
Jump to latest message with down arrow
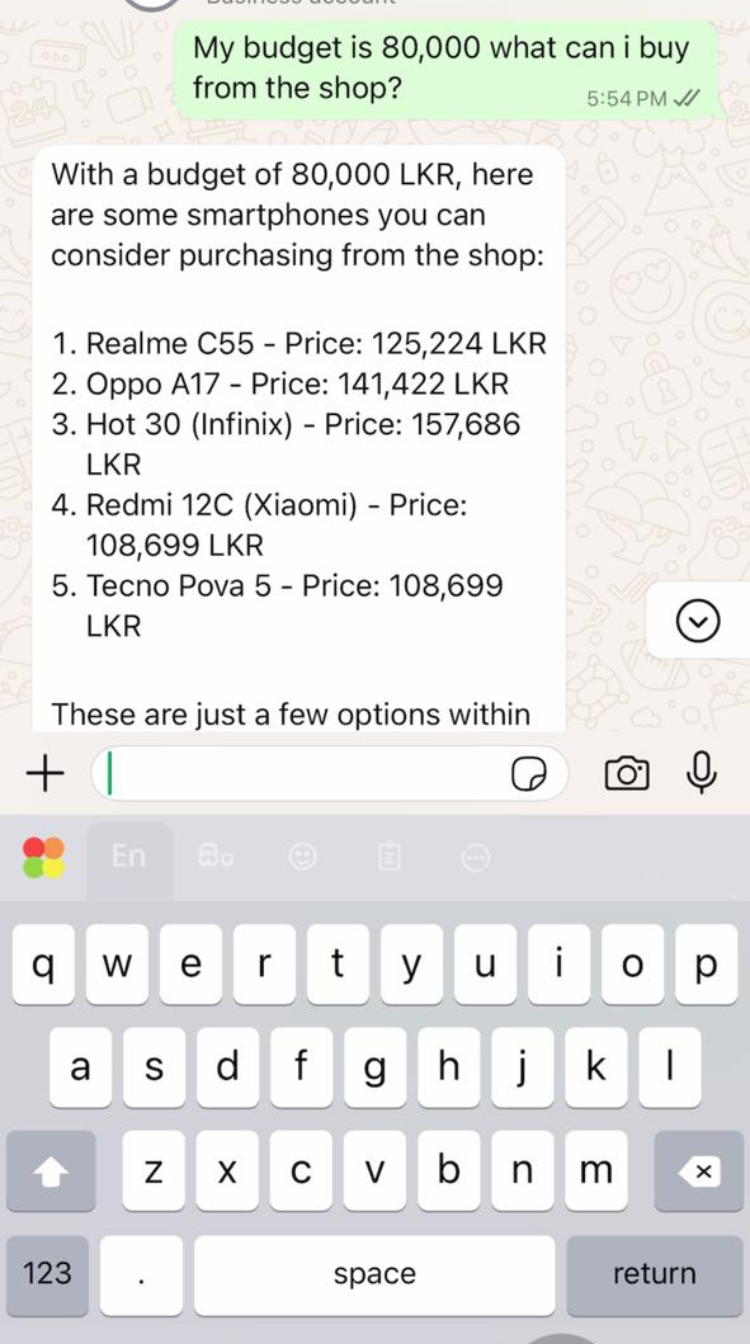tap(698, 623)
